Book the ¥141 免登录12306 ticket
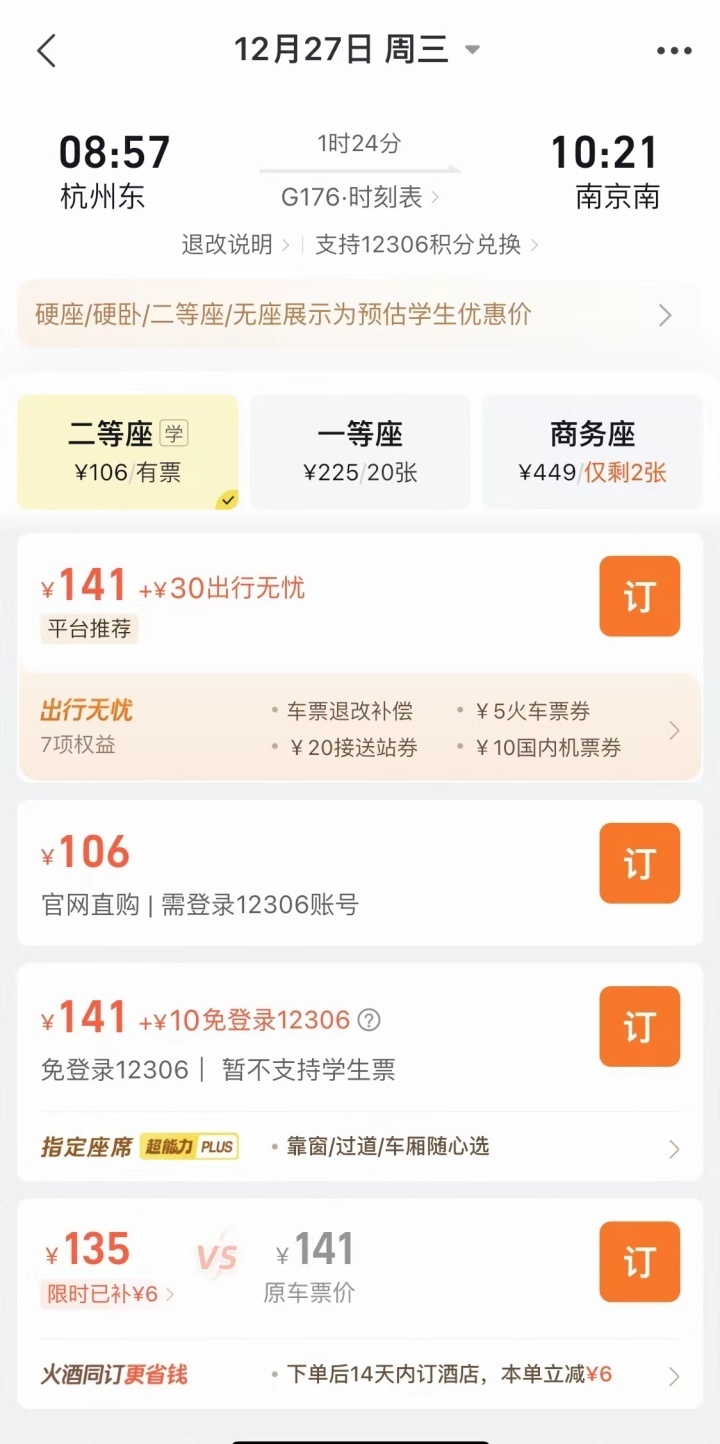This screenshot has width=720, height=1444. pos(639,1027)
